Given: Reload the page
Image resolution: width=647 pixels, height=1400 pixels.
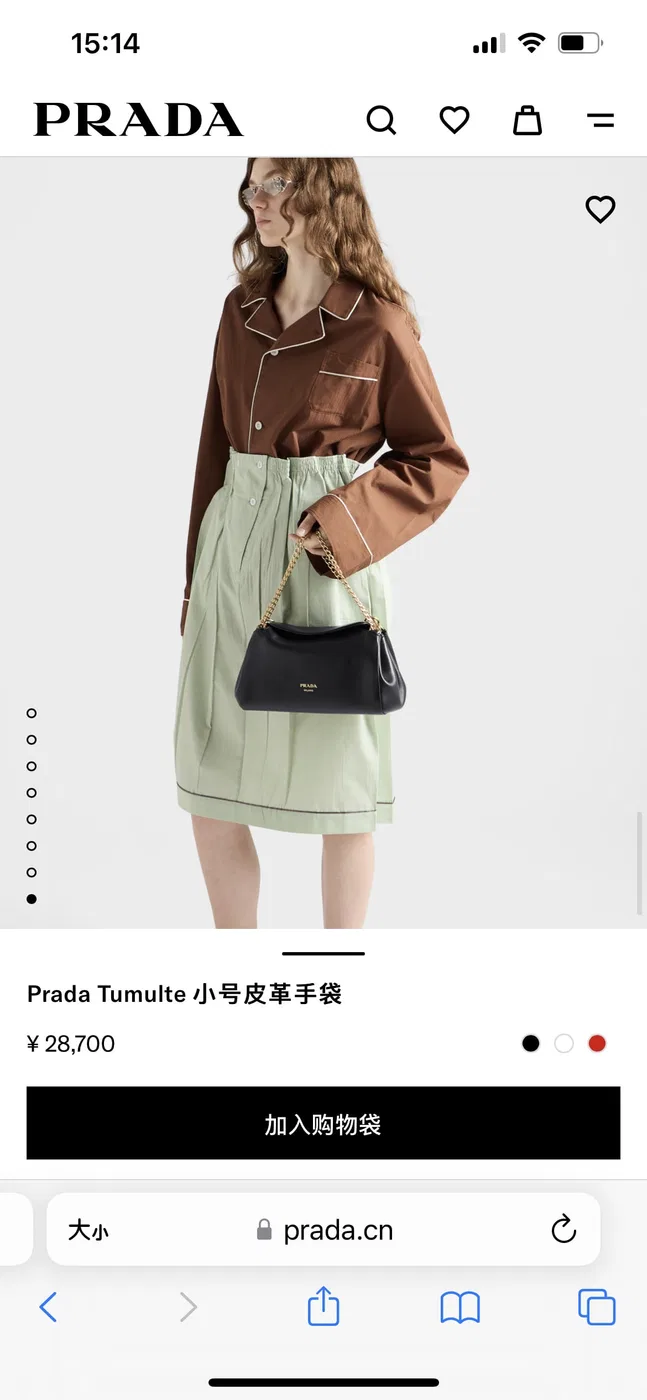Looking at the screenshot, I should coord(564,1229).
